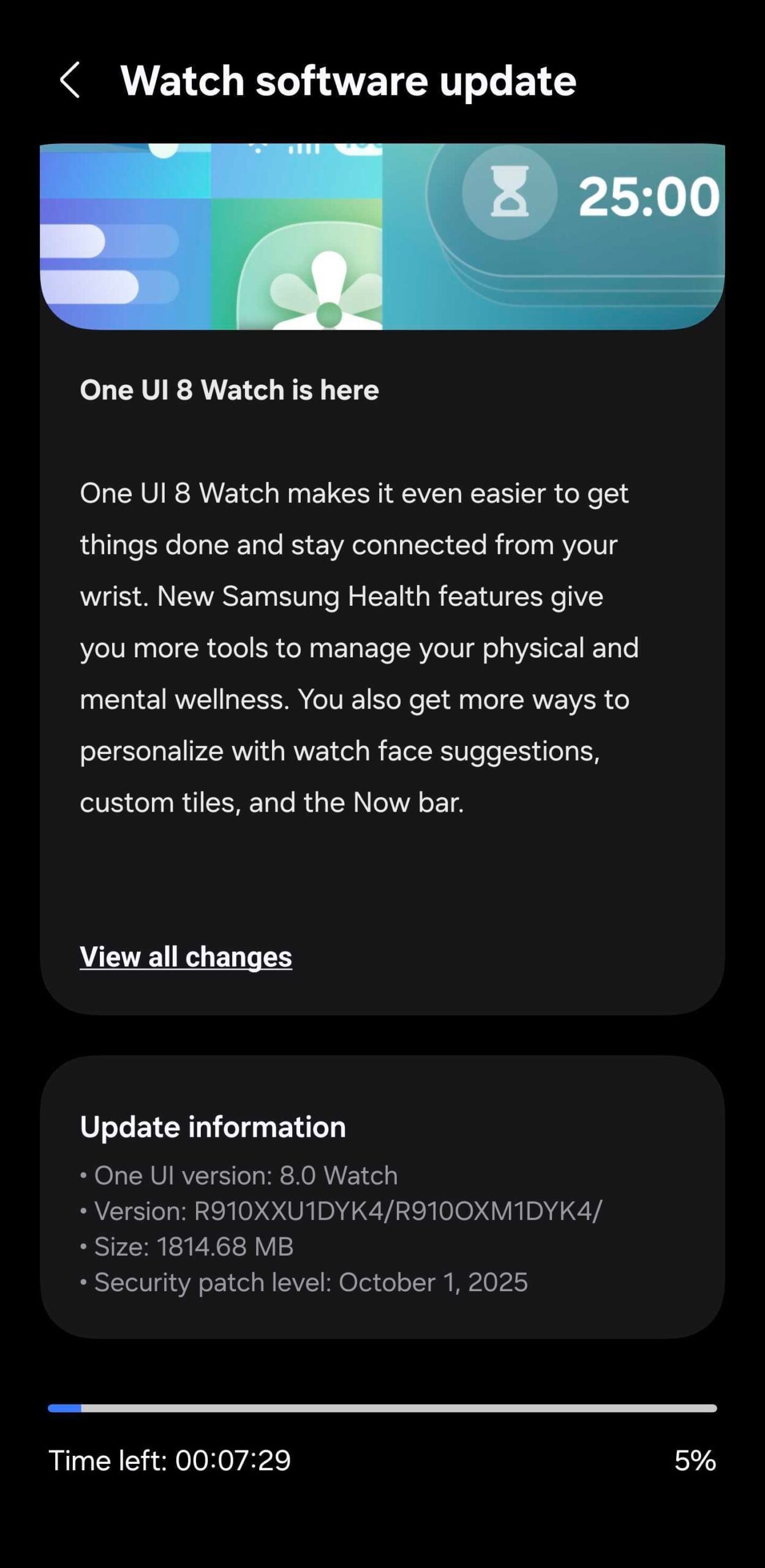765x1568 pixels.
Task: Select the One UI 8 Watch is here heading
Action: tap(230, 388)
